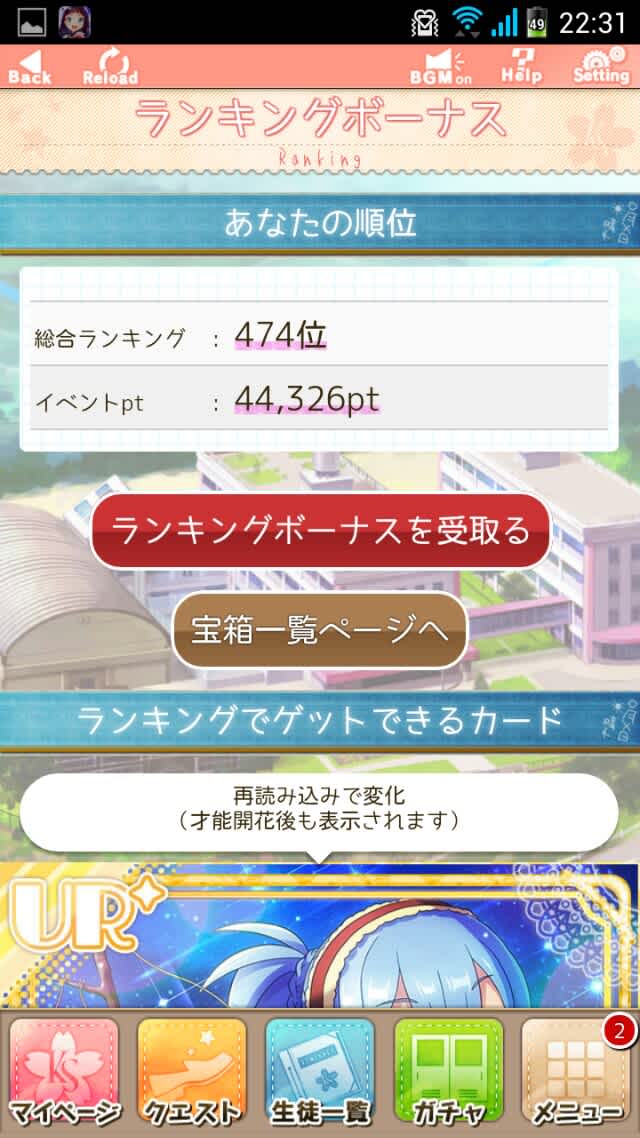This screenshot has height=1138, width=640.
Task: Claim reward with ランキングボーナスを受取る
Action: tap(320, 530)
